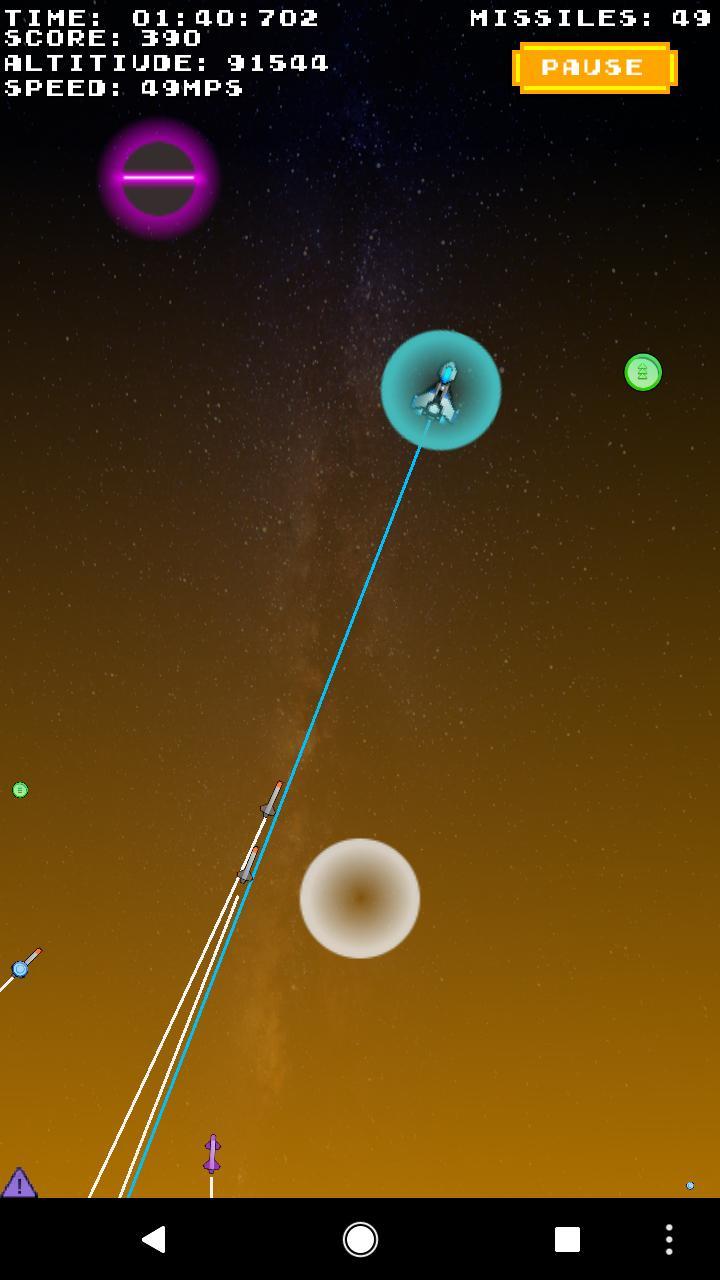Tap the blue orb projectile on the left side

click(22, 967)
